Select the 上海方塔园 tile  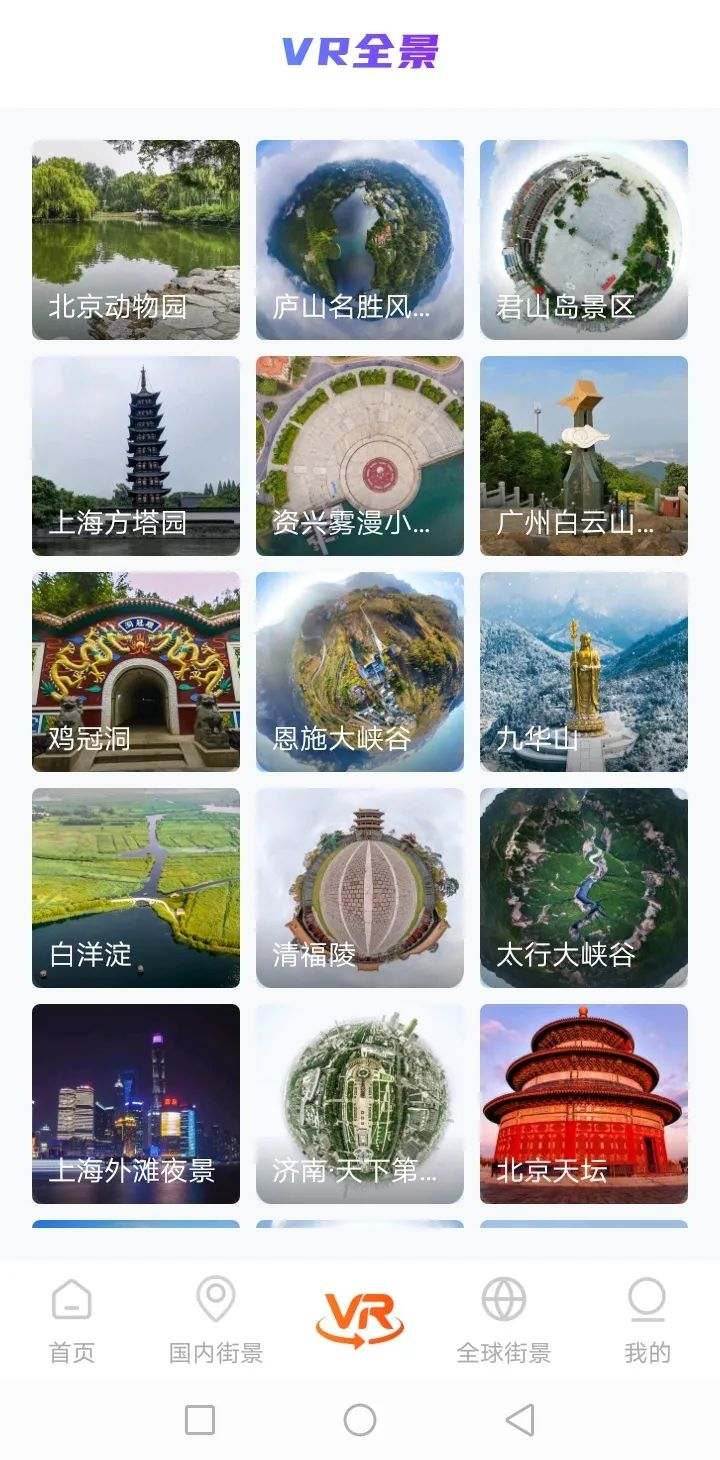[136, 456]
